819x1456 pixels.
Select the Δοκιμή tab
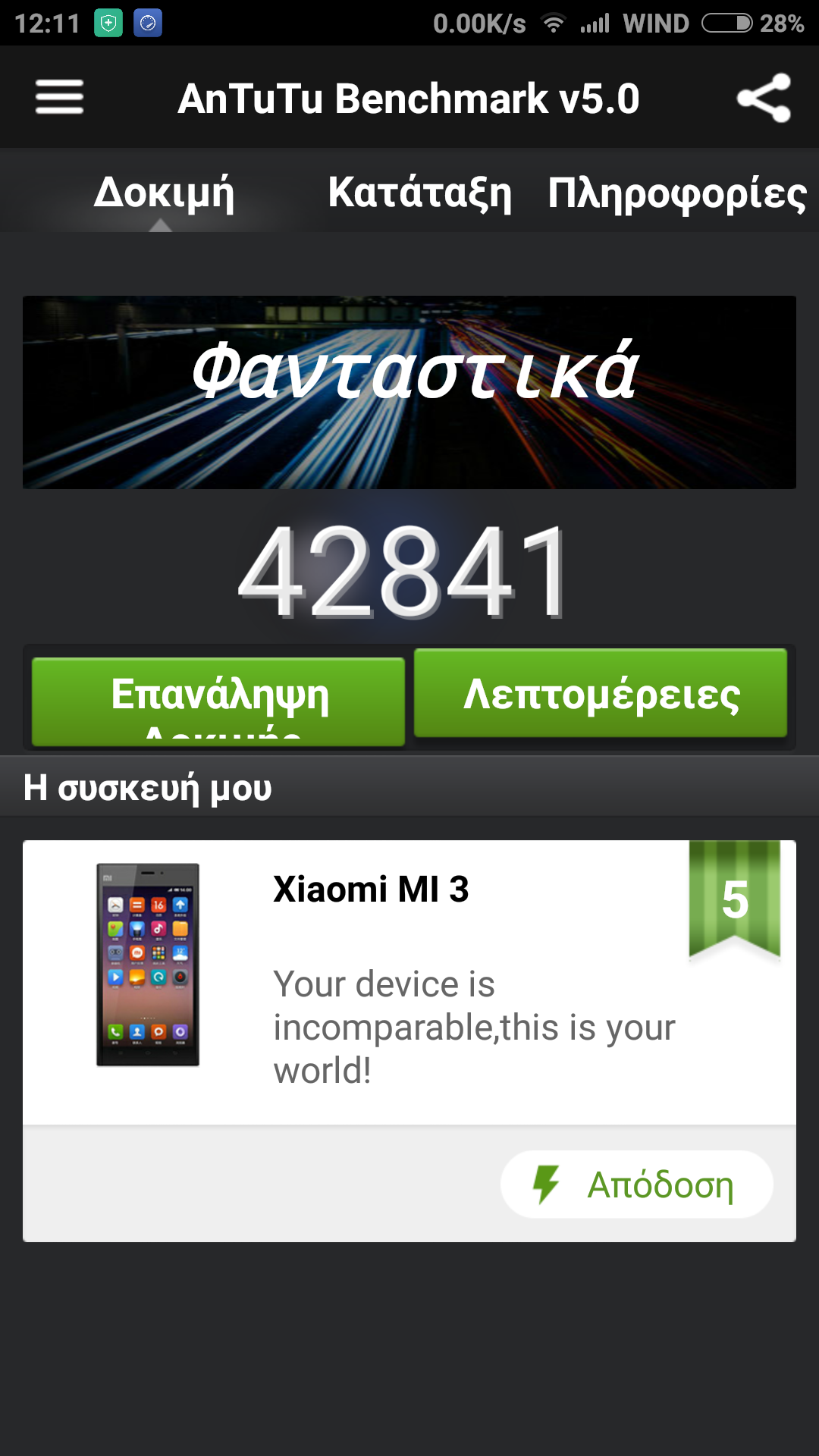(163, 192)
